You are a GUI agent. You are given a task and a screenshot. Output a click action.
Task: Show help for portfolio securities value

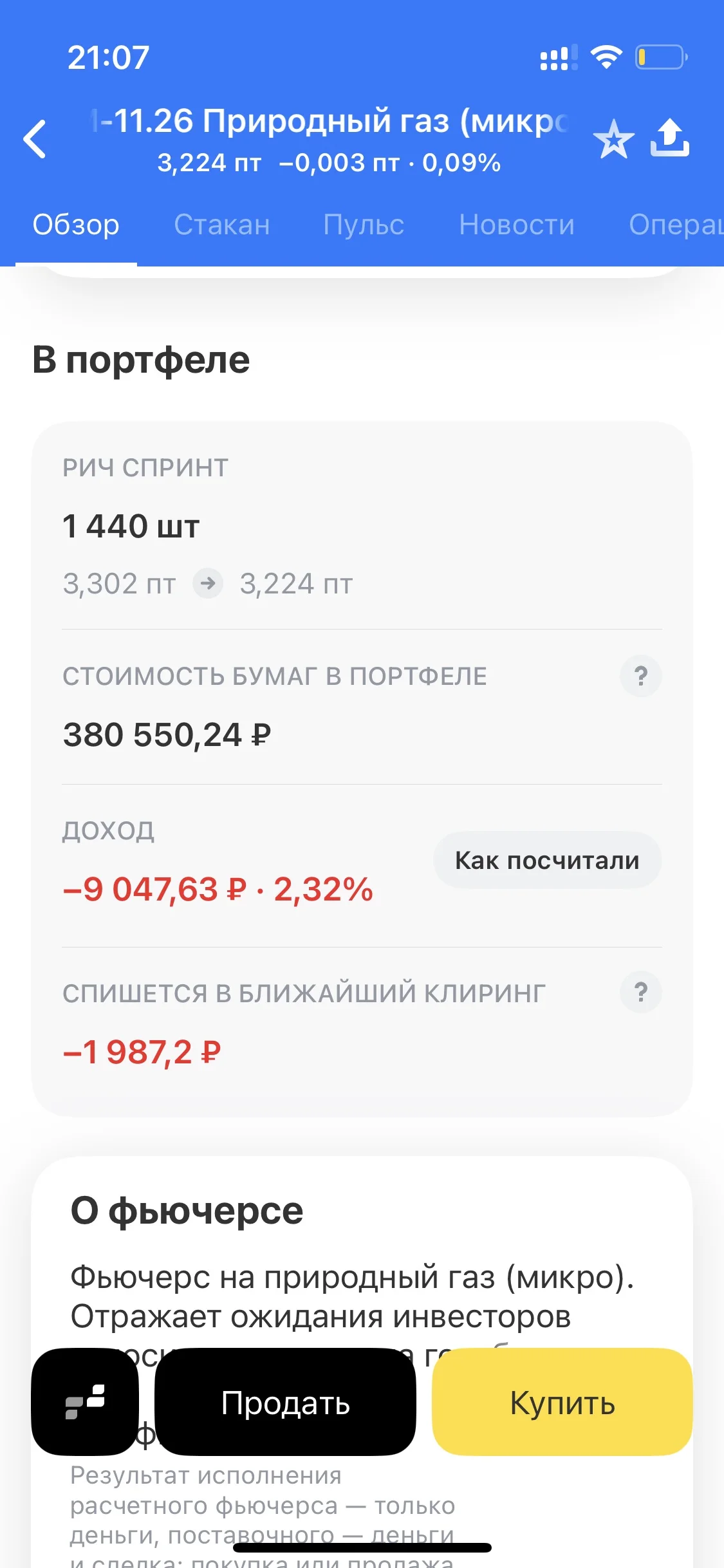point(640,676)
